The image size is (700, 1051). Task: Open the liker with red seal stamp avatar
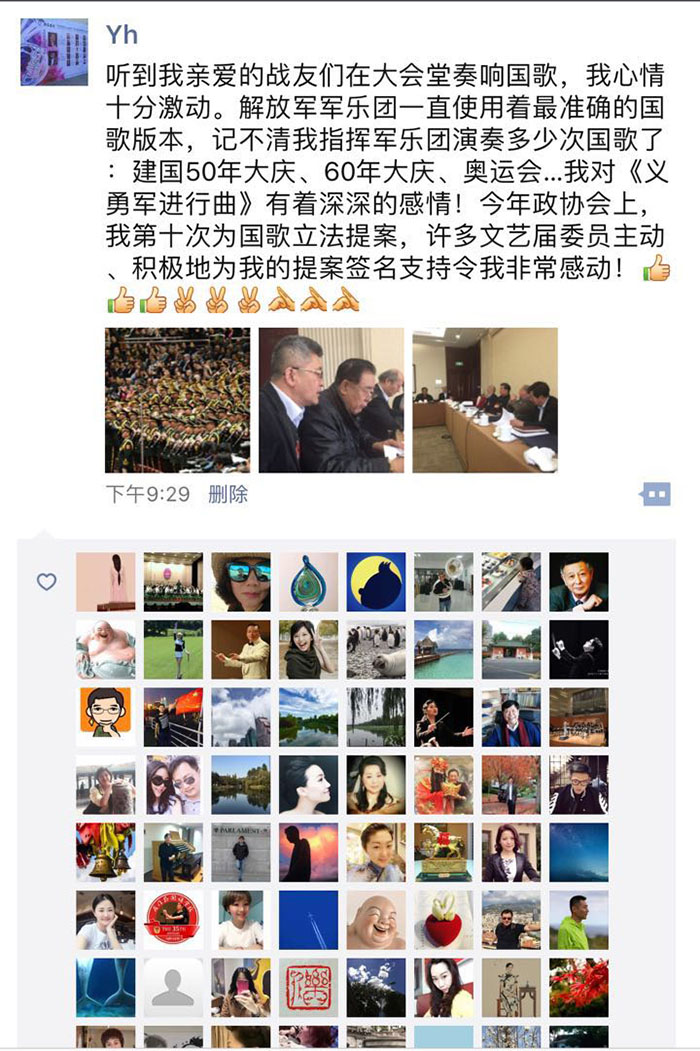(x=309, y=988)
